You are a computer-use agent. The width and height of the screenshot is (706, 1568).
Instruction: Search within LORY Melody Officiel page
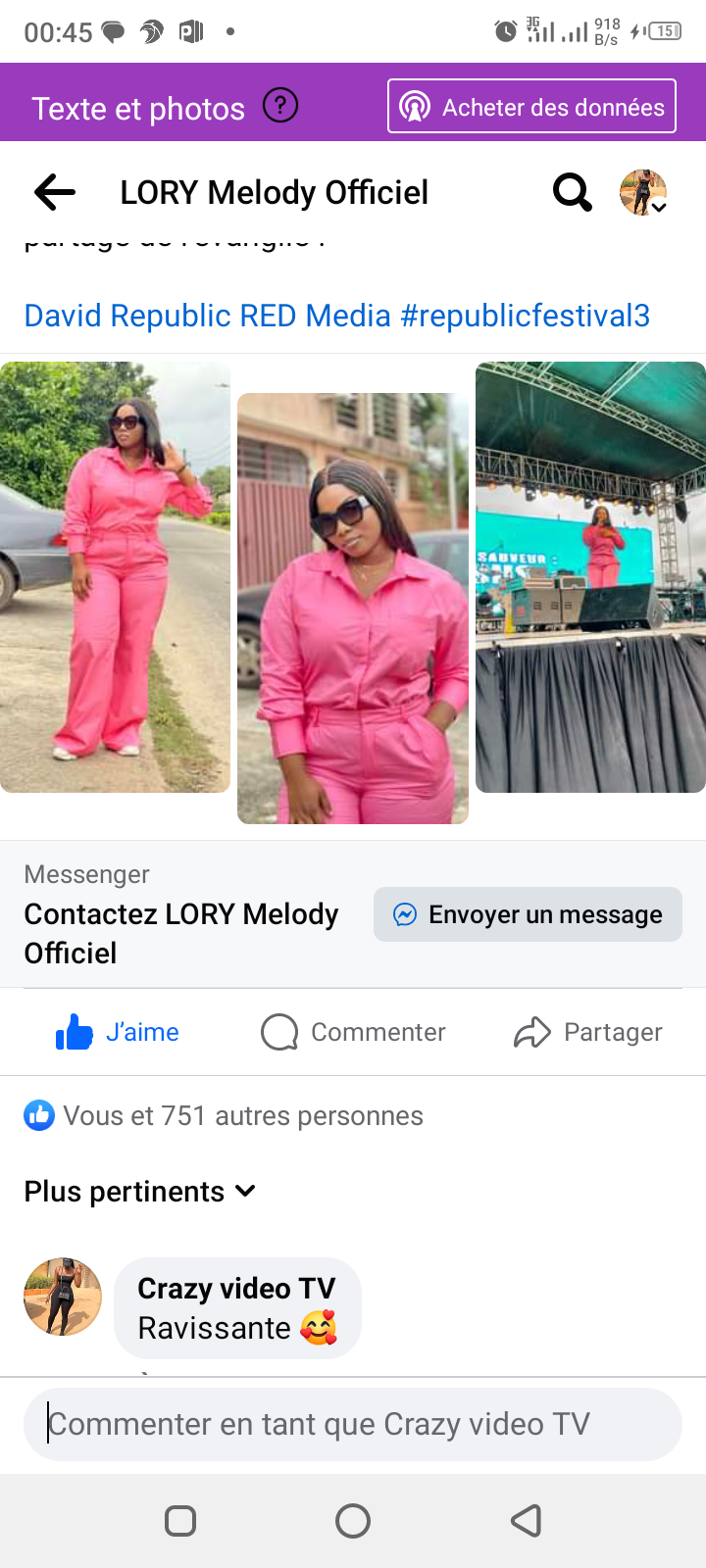pos(572,192)
